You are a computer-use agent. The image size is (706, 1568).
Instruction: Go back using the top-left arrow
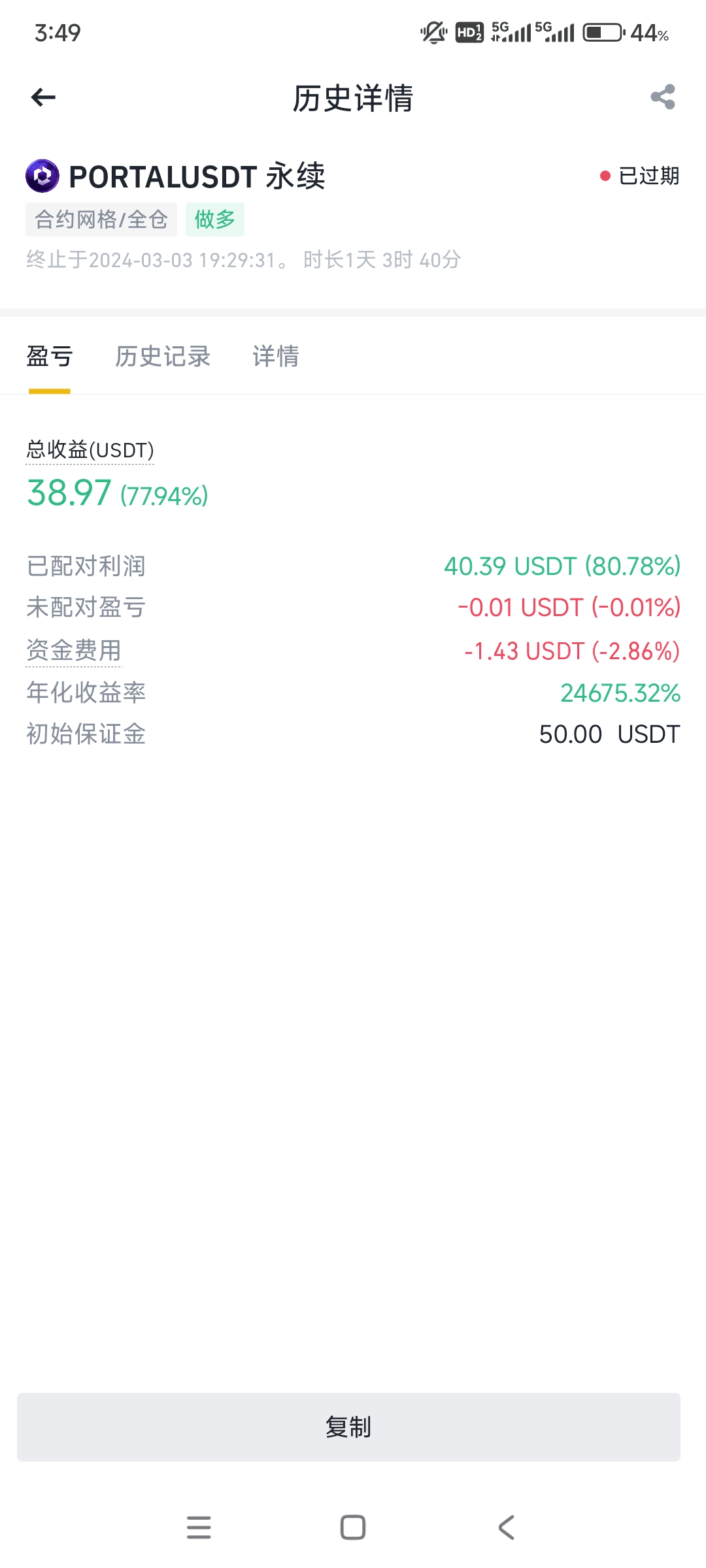(43, 98)
